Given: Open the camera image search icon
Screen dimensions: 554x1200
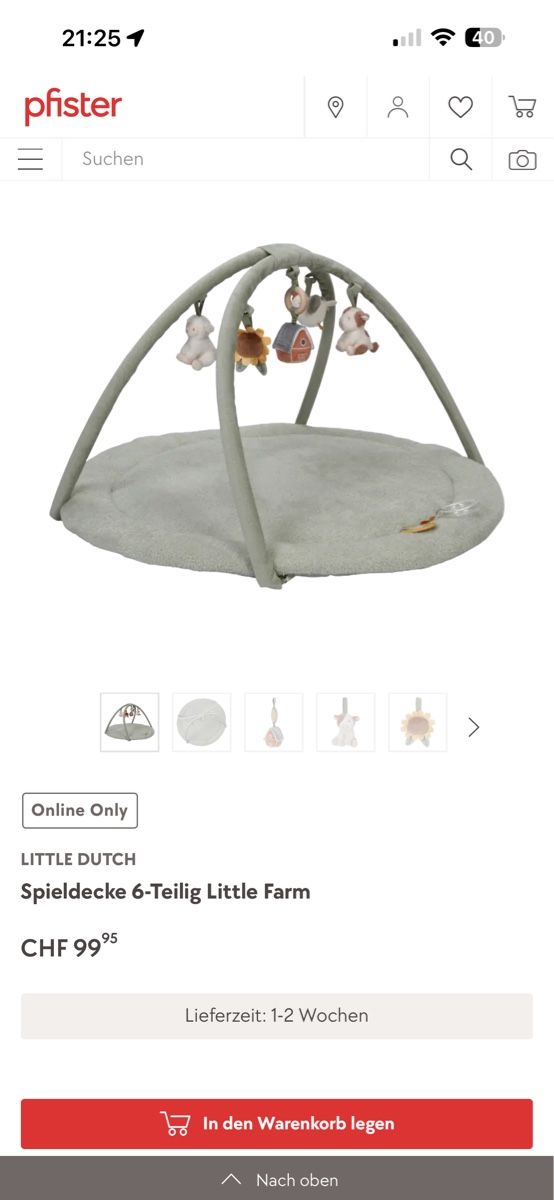Looking at the screenshot, I should coord(522,160).
